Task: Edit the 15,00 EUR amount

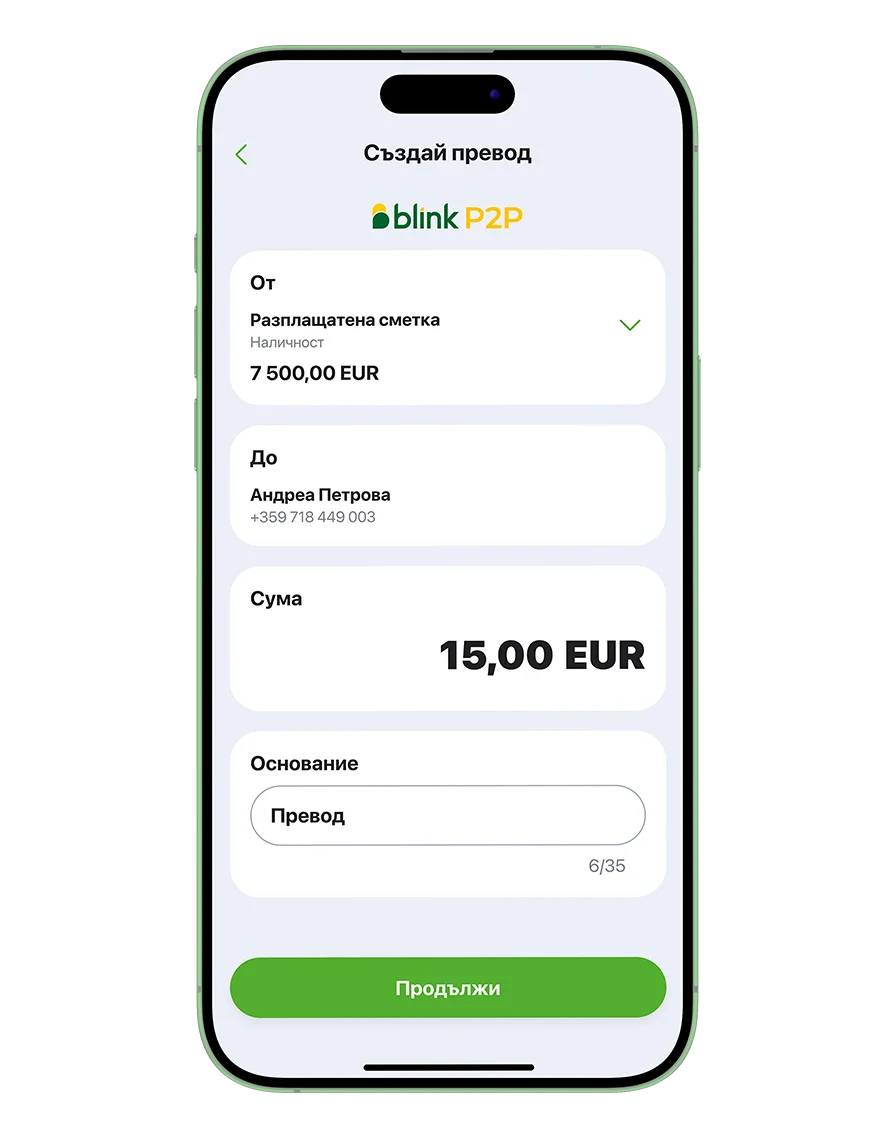Action: pyautogui.click(x=541, y=656)
